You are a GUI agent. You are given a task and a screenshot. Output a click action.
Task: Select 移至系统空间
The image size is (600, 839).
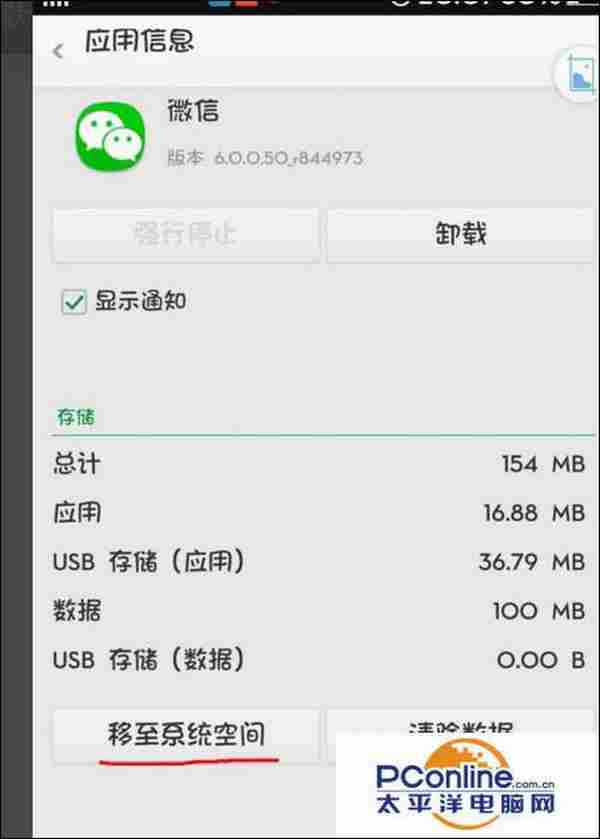point(186,735)
